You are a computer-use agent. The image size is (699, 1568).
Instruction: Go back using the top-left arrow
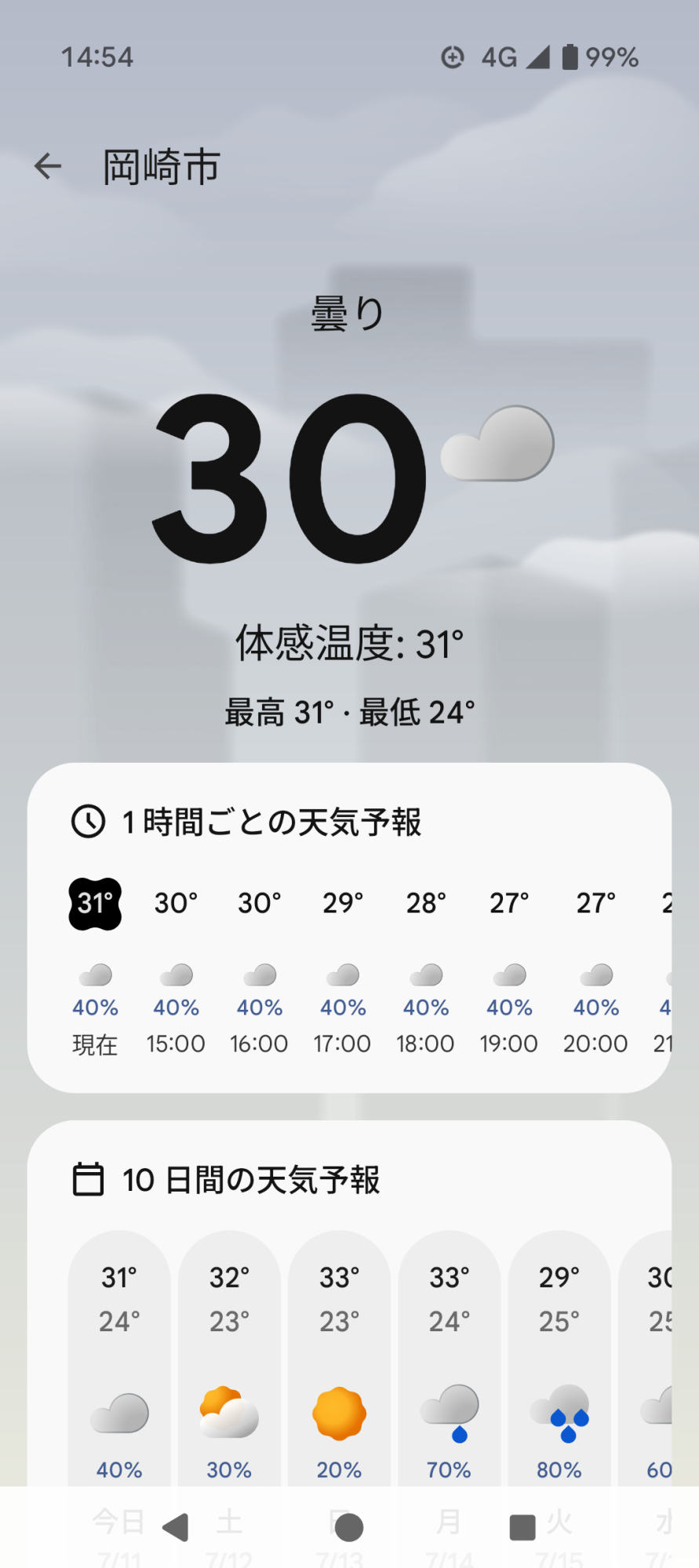(x=48, y=166)
